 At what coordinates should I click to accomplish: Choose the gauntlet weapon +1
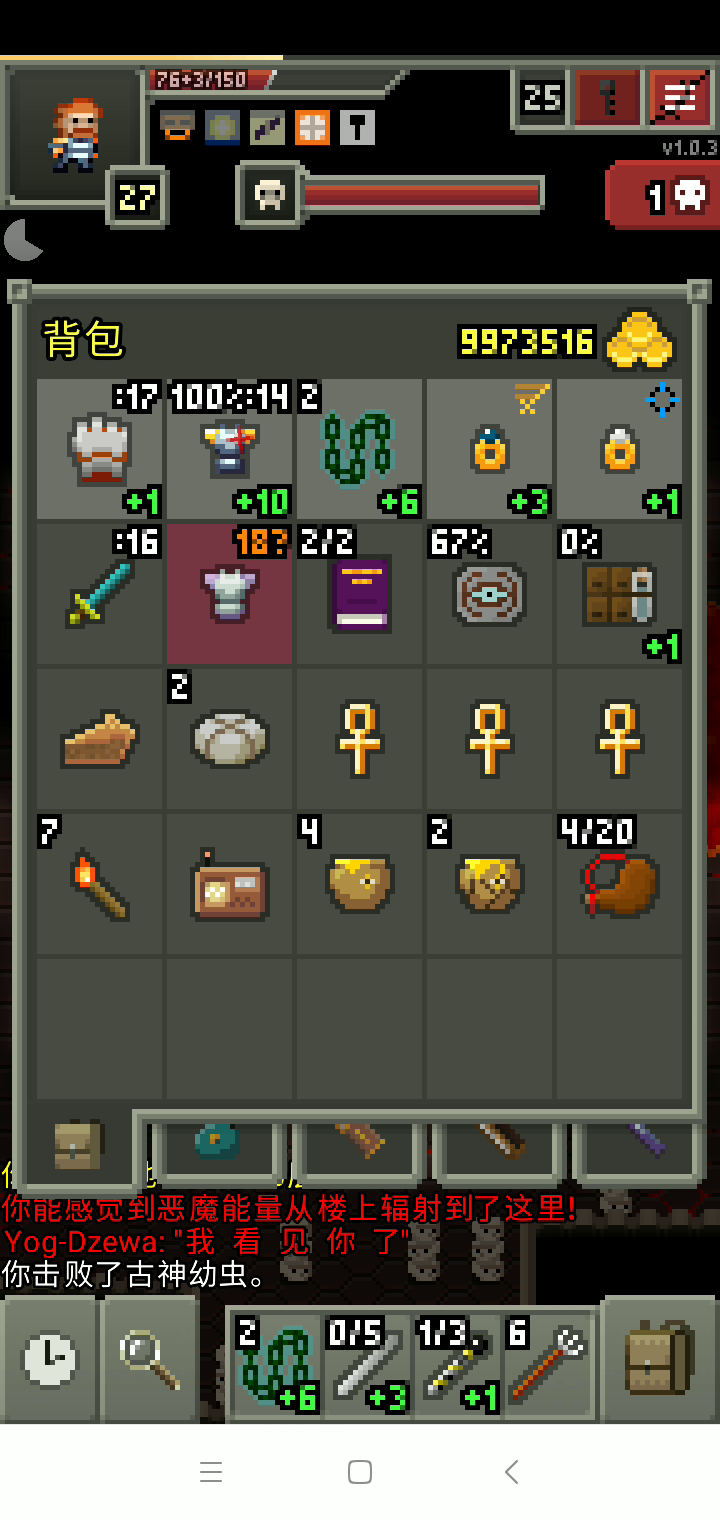100,449
